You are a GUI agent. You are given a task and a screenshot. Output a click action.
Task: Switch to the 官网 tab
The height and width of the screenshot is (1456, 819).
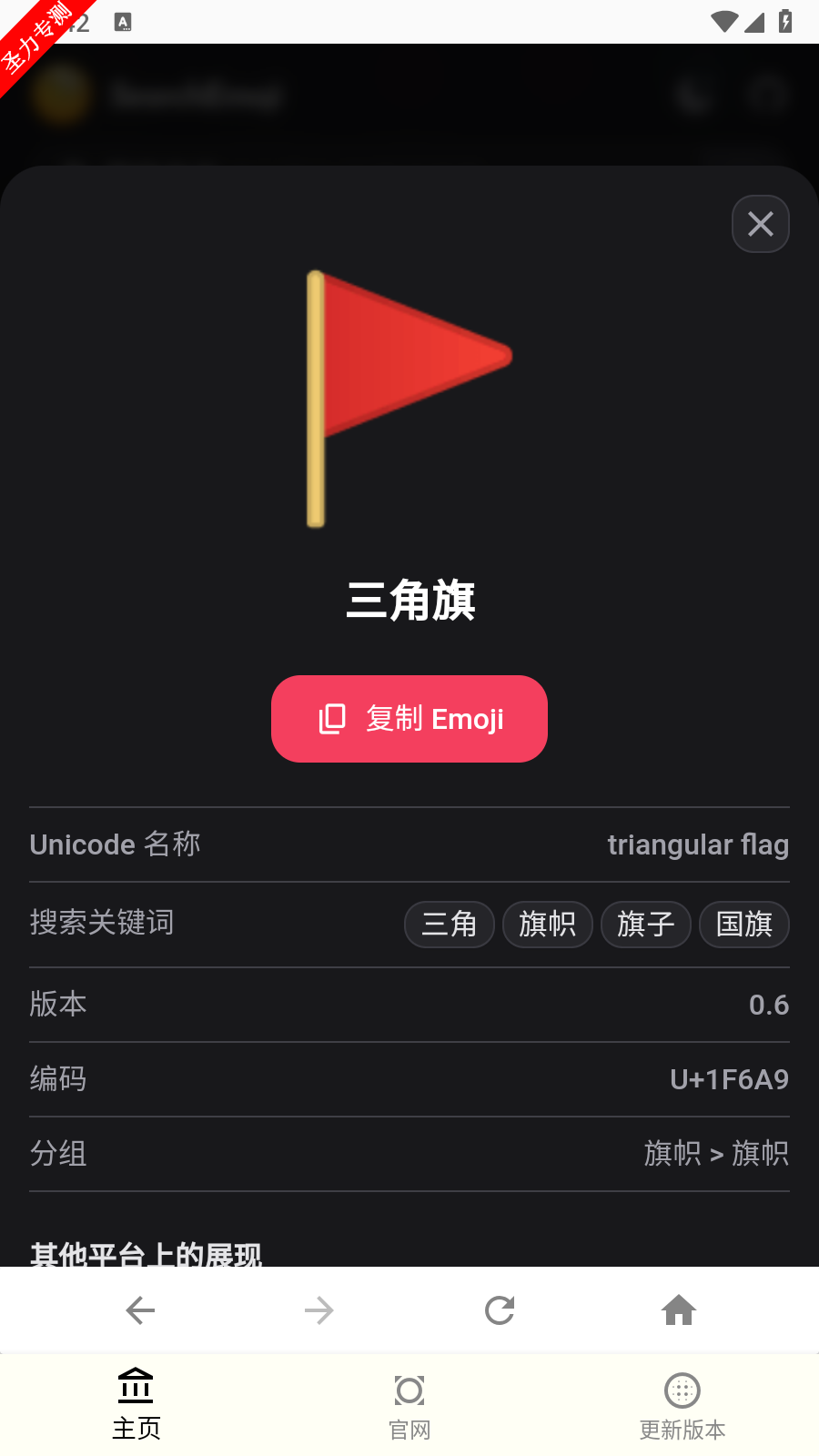(x=409, y=1405)
